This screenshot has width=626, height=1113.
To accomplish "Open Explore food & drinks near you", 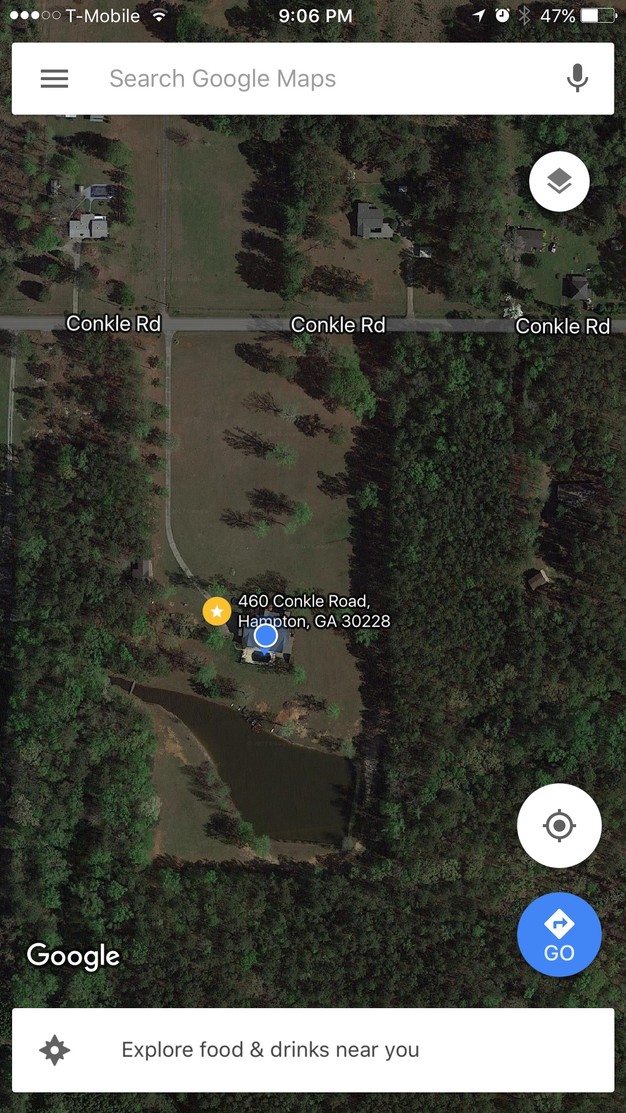I will [313, 1050].
